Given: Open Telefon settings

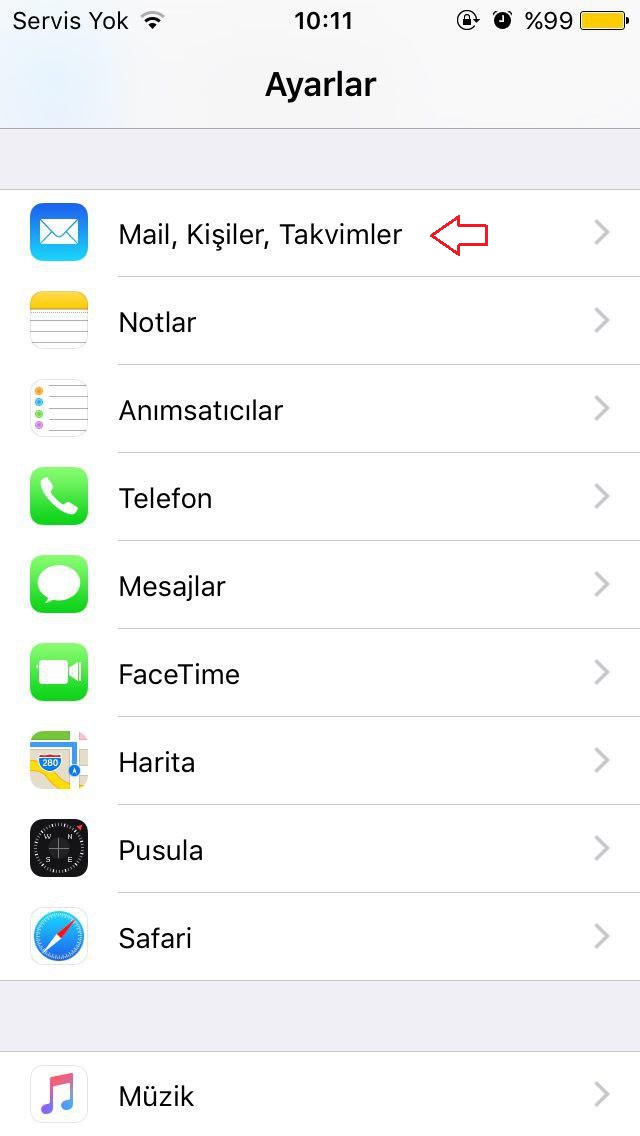Looking at the screenshot, I should click(165, 498).
